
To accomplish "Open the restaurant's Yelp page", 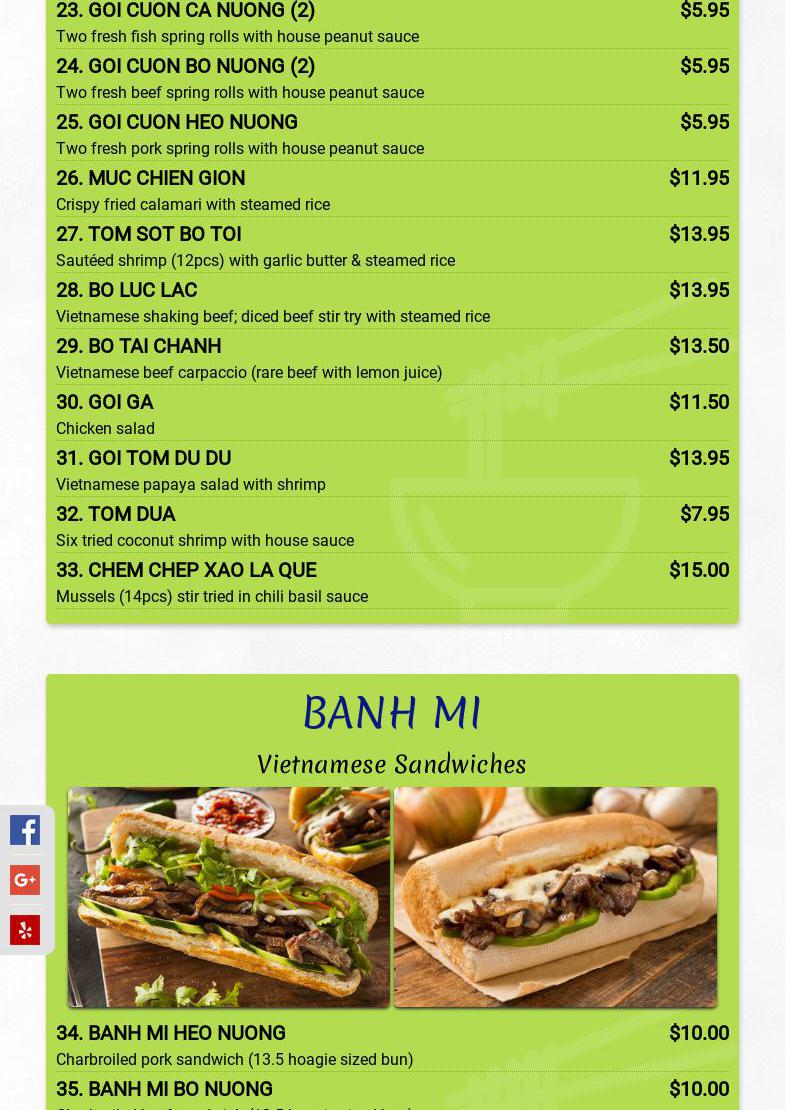I will pyautogui.click(x=25, y=930).
